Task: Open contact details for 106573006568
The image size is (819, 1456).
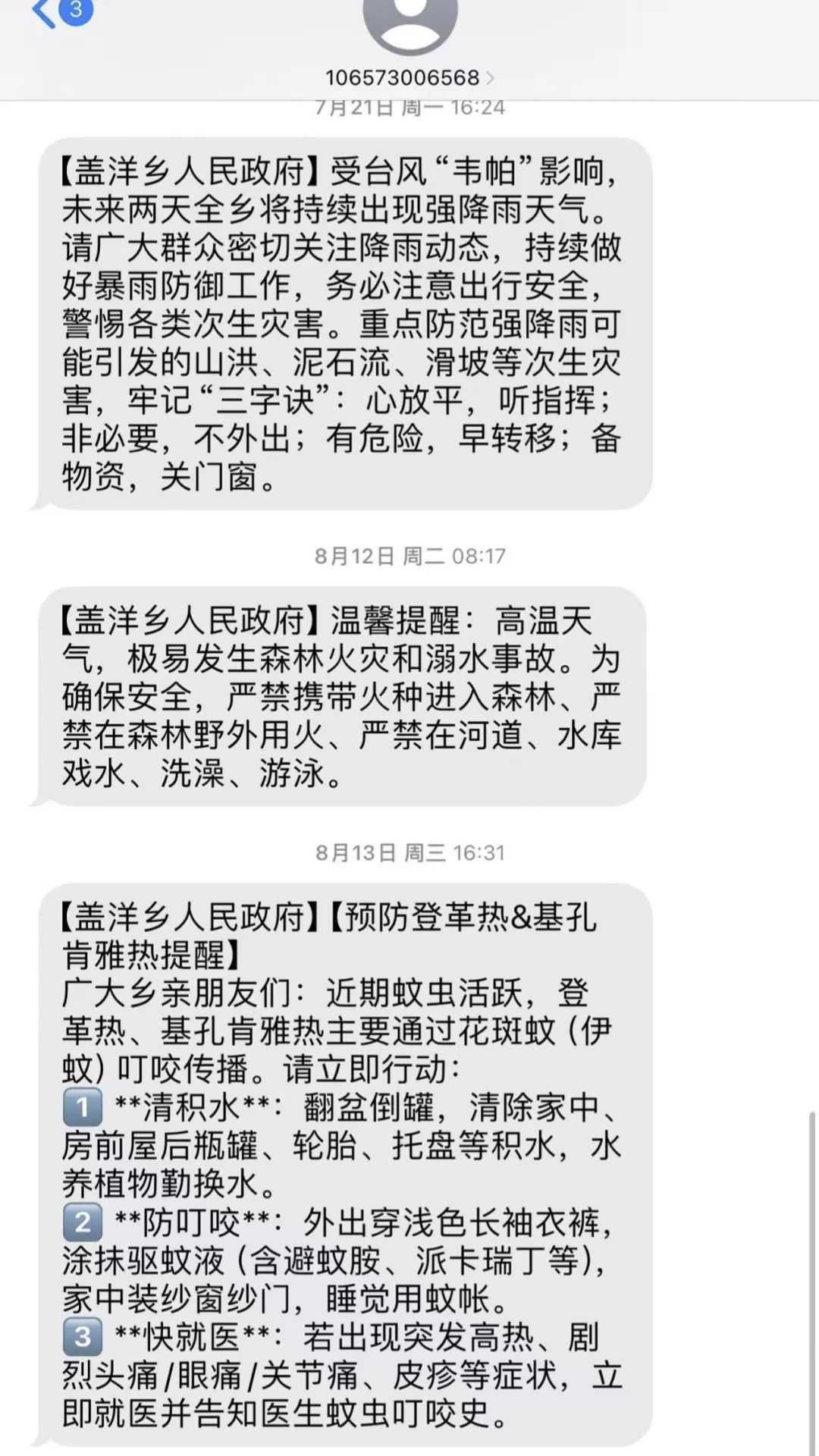Action: tap(409, 77)
